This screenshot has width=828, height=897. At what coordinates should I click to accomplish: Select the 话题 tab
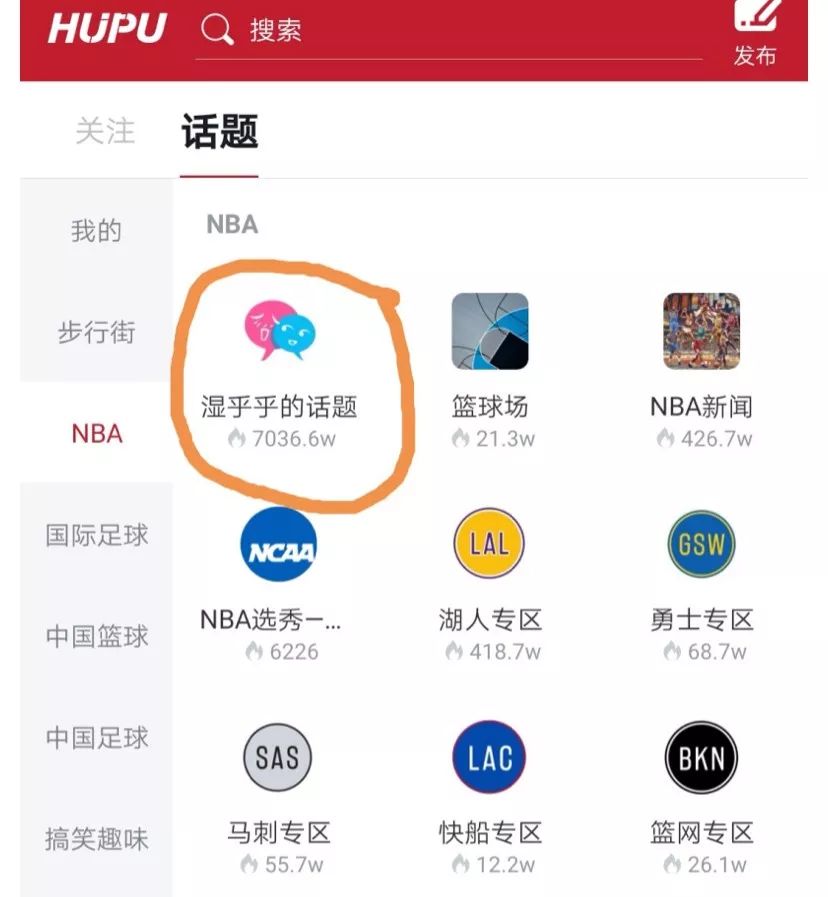219,133
